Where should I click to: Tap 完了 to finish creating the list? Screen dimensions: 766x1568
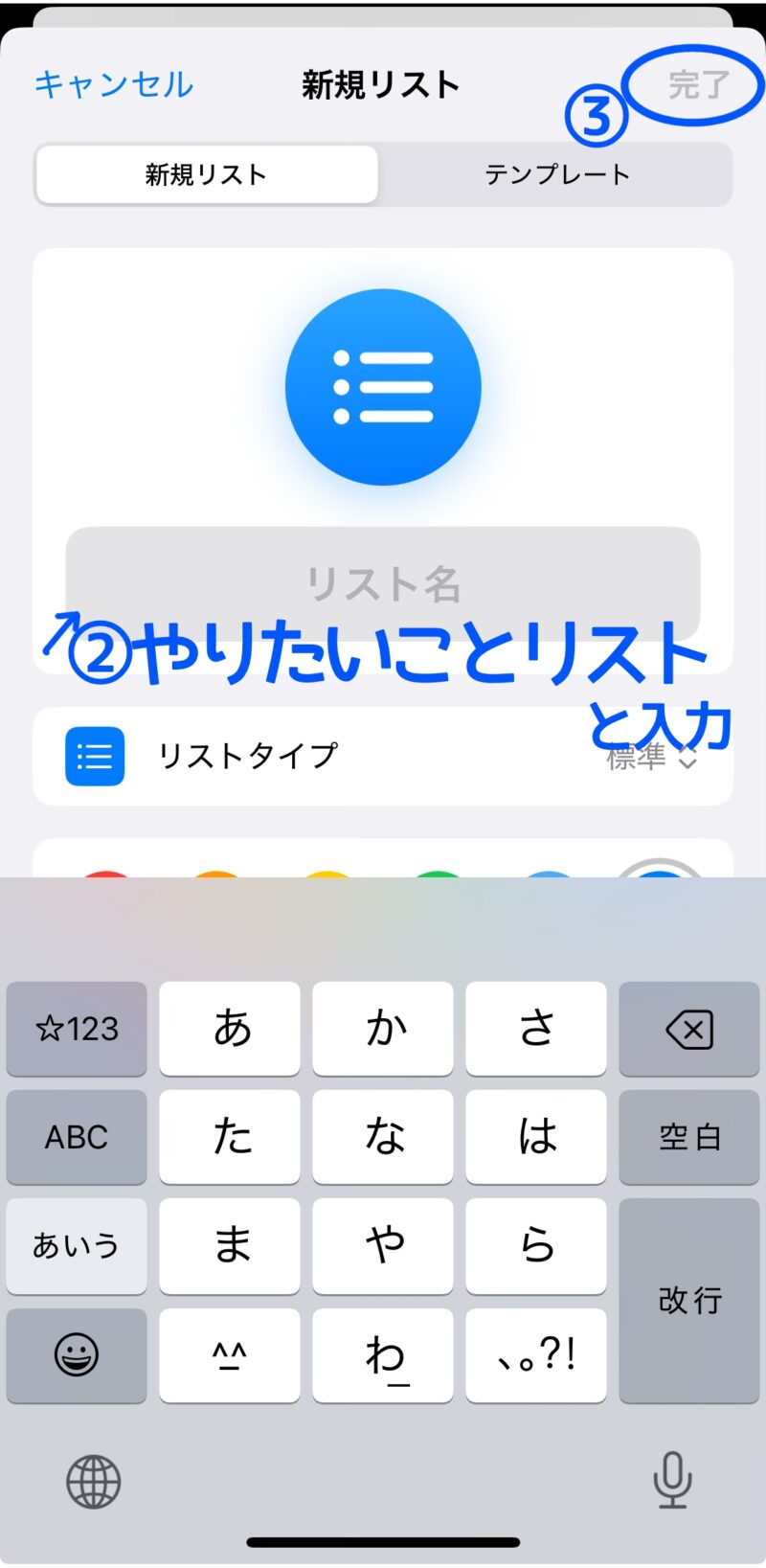pos(698,84)
